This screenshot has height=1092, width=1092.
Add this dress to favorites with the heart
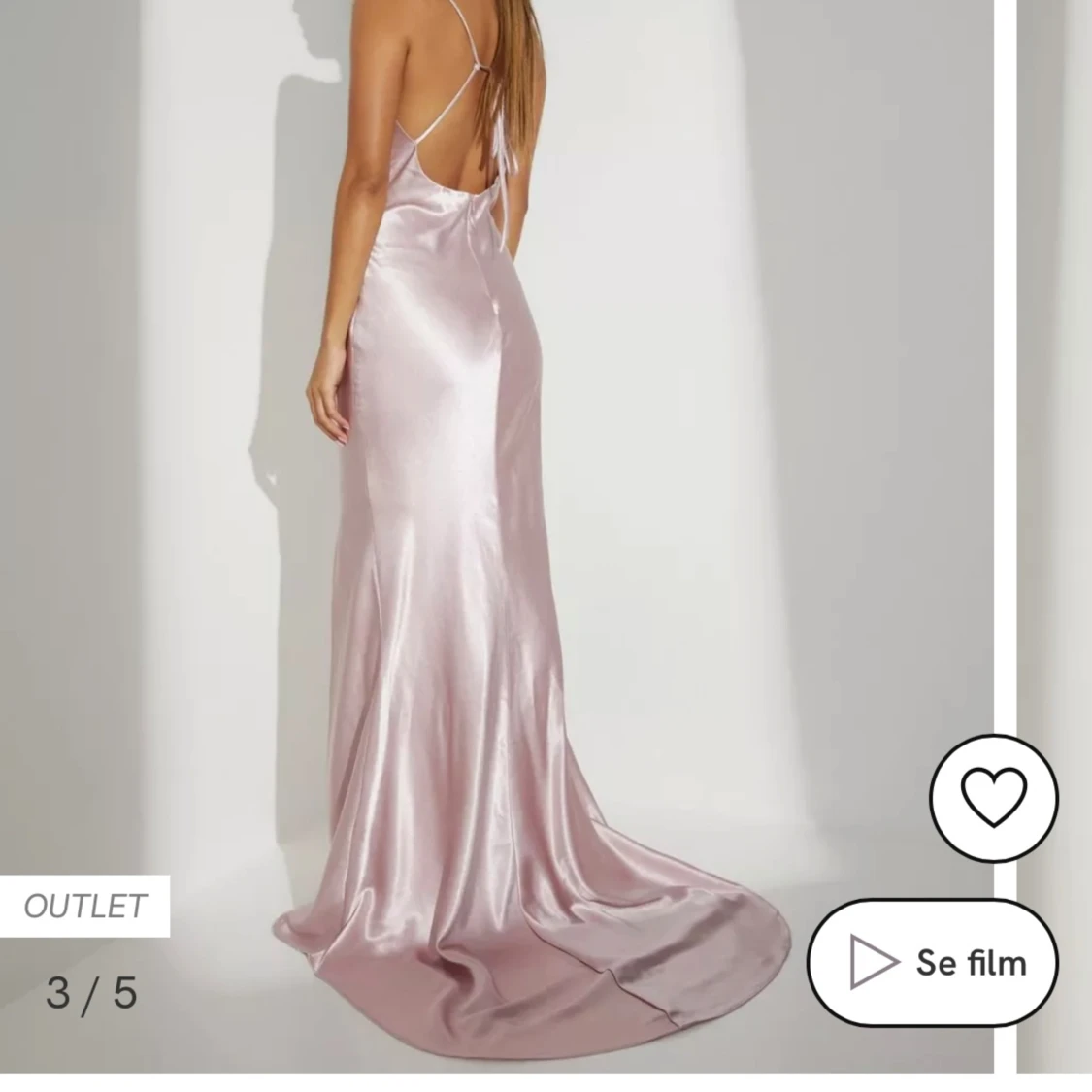[994, 795]
